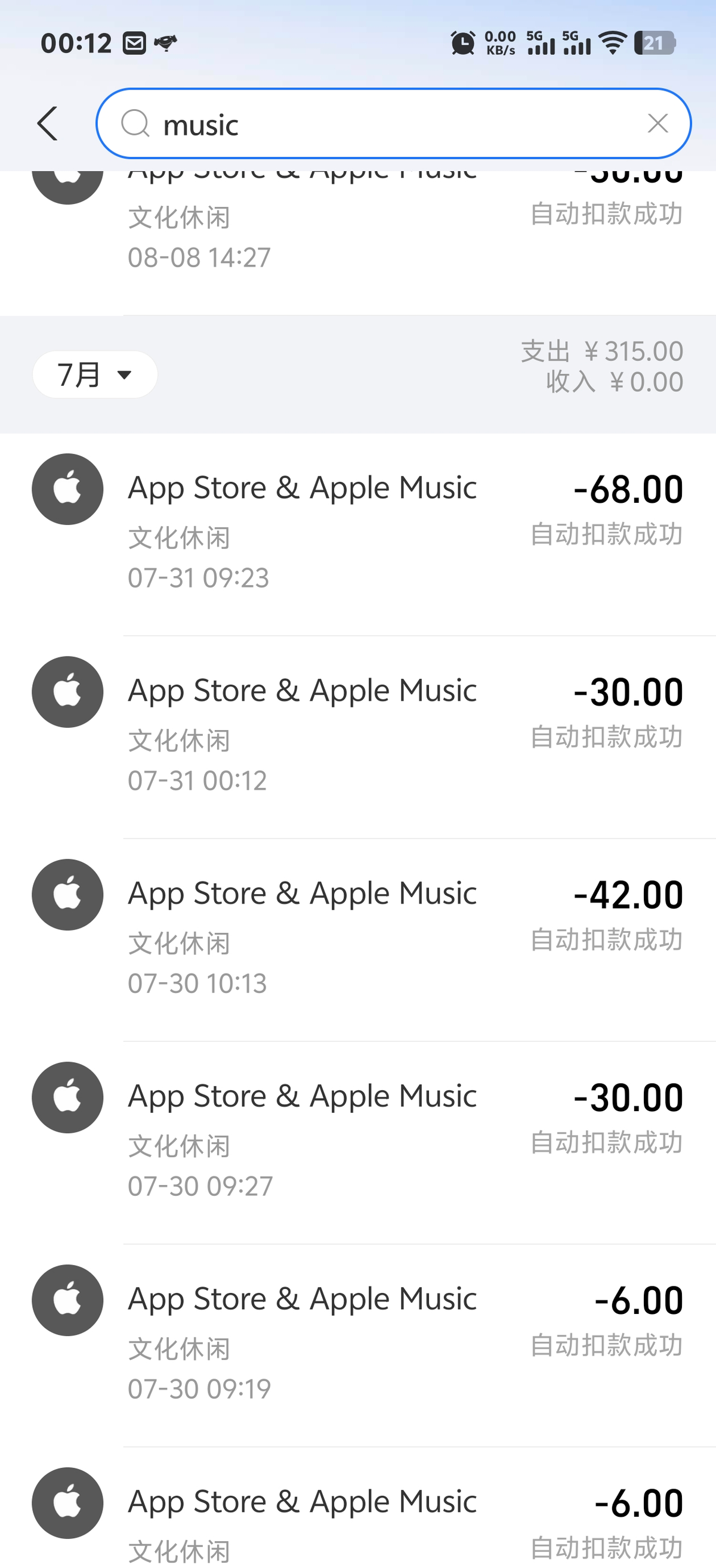This screenshot has height=1568, width=716.
Task: Tap the search field containing "music"
Action: click(390, 123)
